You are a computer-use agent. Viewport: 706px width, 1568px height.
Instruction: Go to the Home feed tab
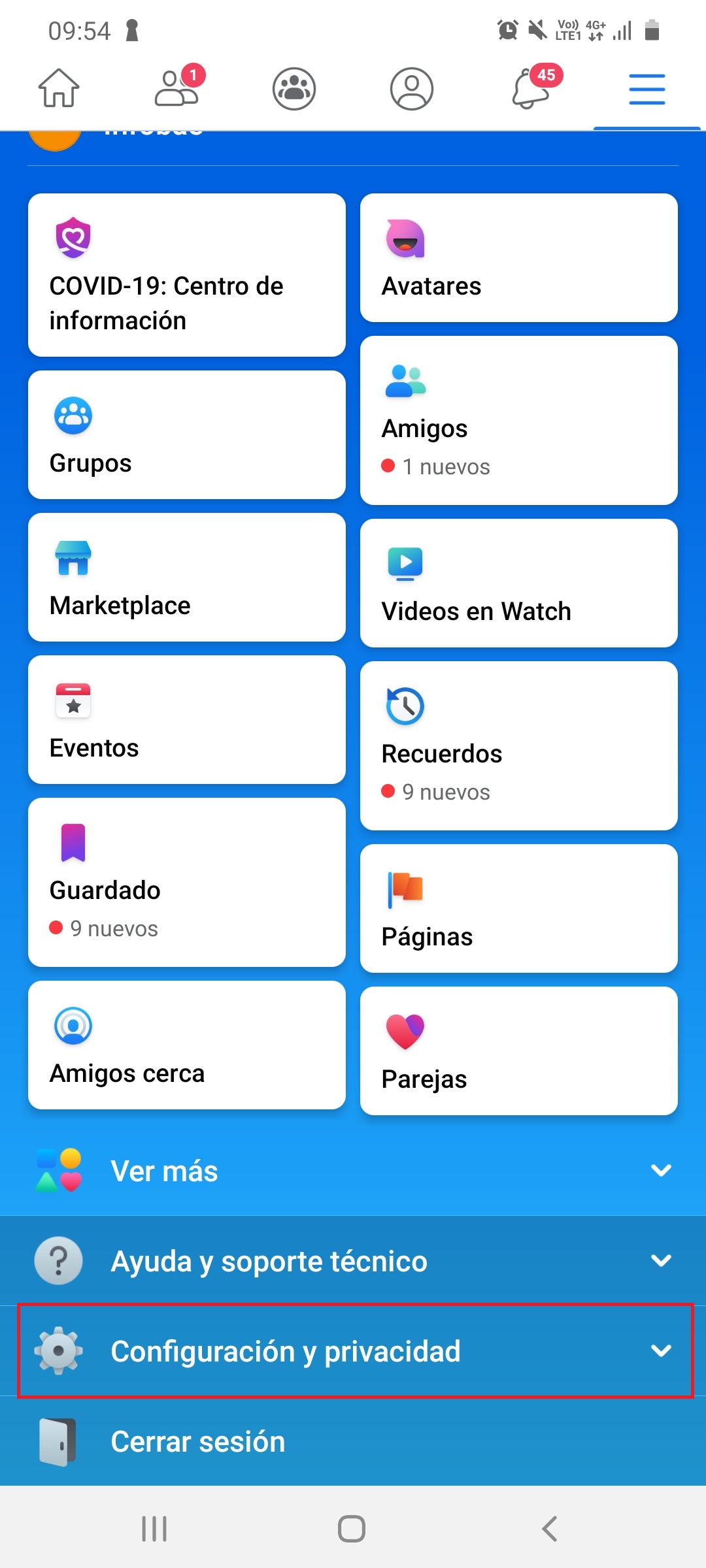pos(59,88)
